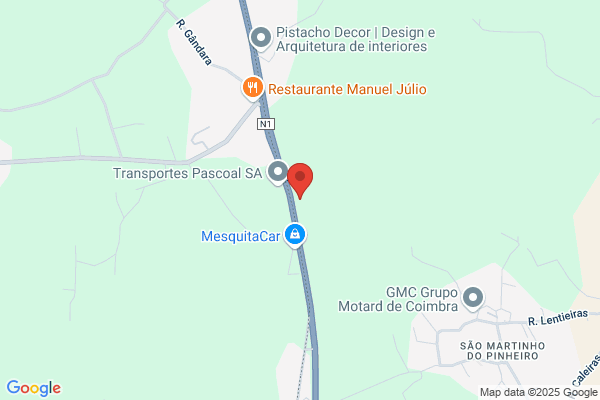Tap the Pistacho Decor place marker
The image size is (600, 400).
tap(261, 38)
